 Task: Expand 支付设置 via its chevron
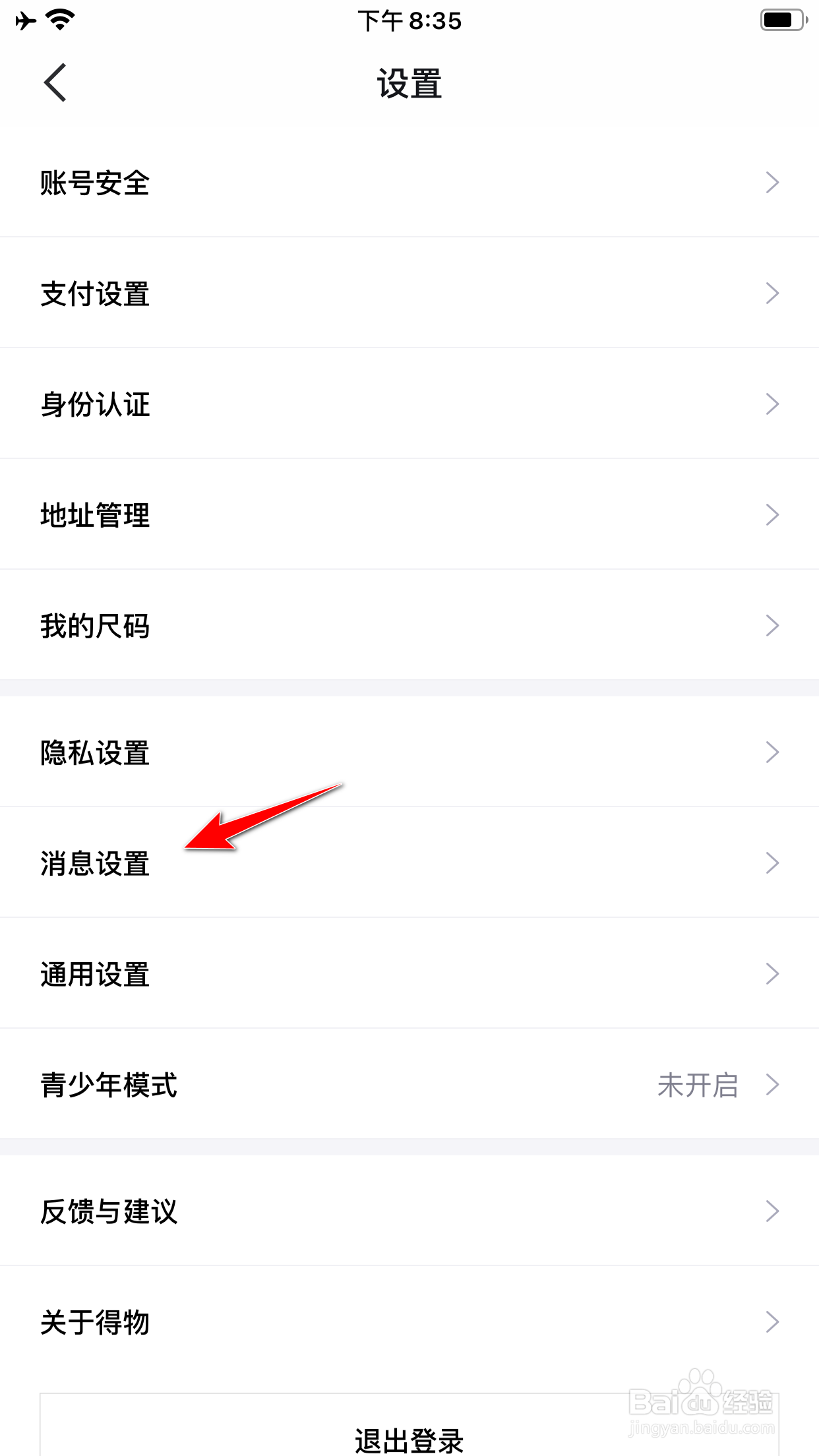[x=773, y=293]
